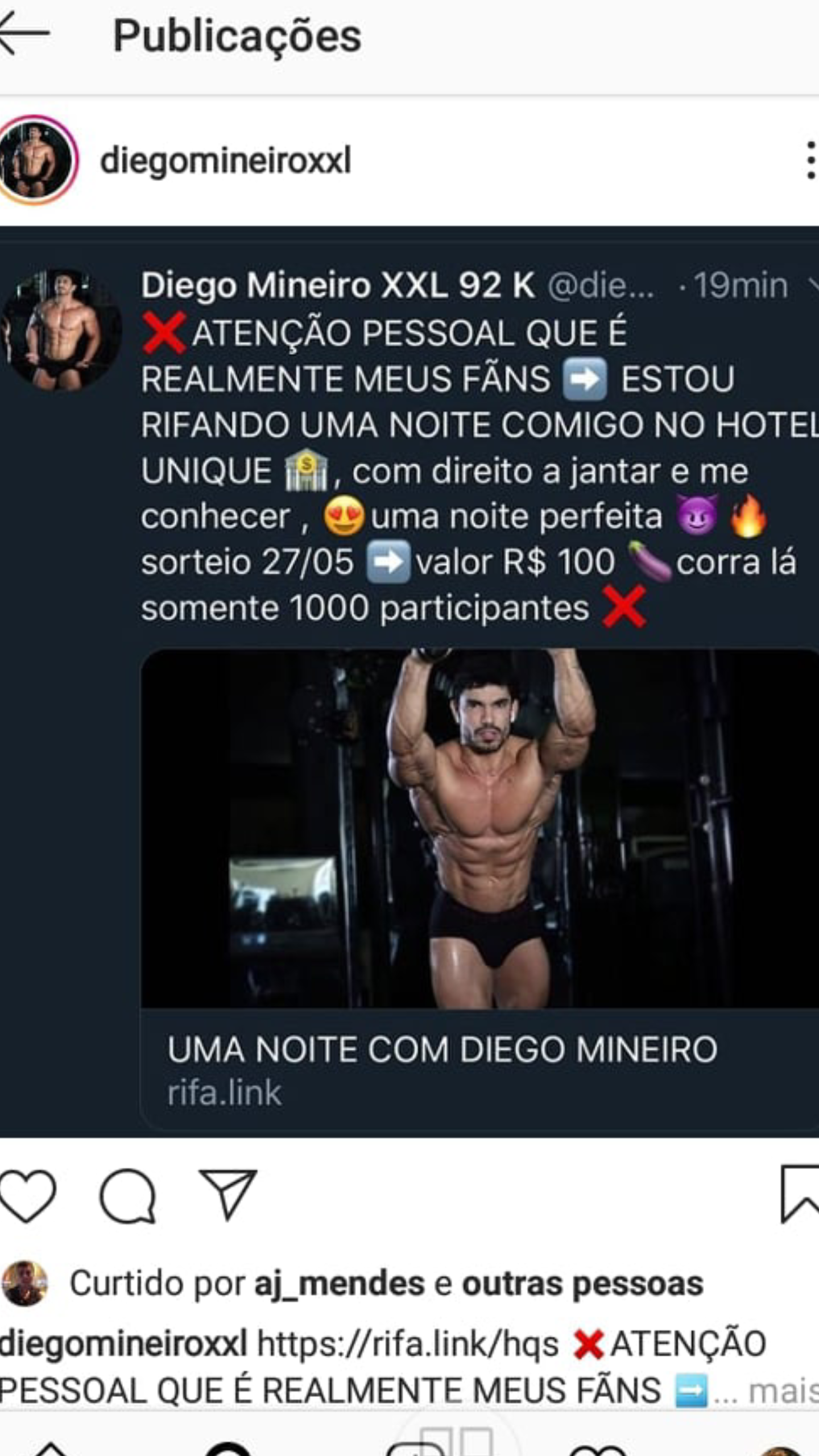The height and width of the screenshot is (1456, 819).
Task: Open the posted tweet screenshot image
Action: (409, 682)
